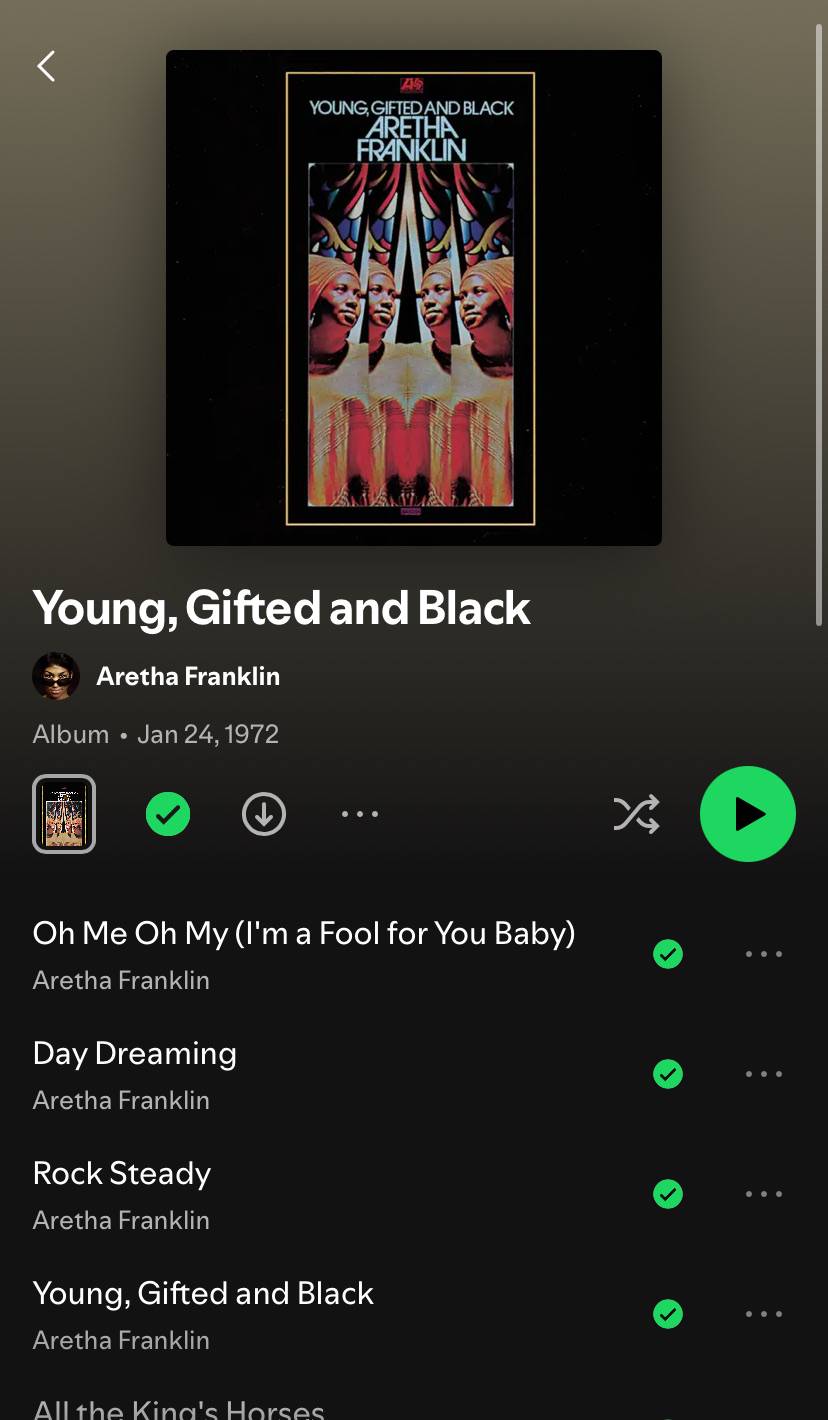Remove the album from your library
The height and width of the screenshot is (1420, 828).
pyautogui.click(x=168, y=814)
